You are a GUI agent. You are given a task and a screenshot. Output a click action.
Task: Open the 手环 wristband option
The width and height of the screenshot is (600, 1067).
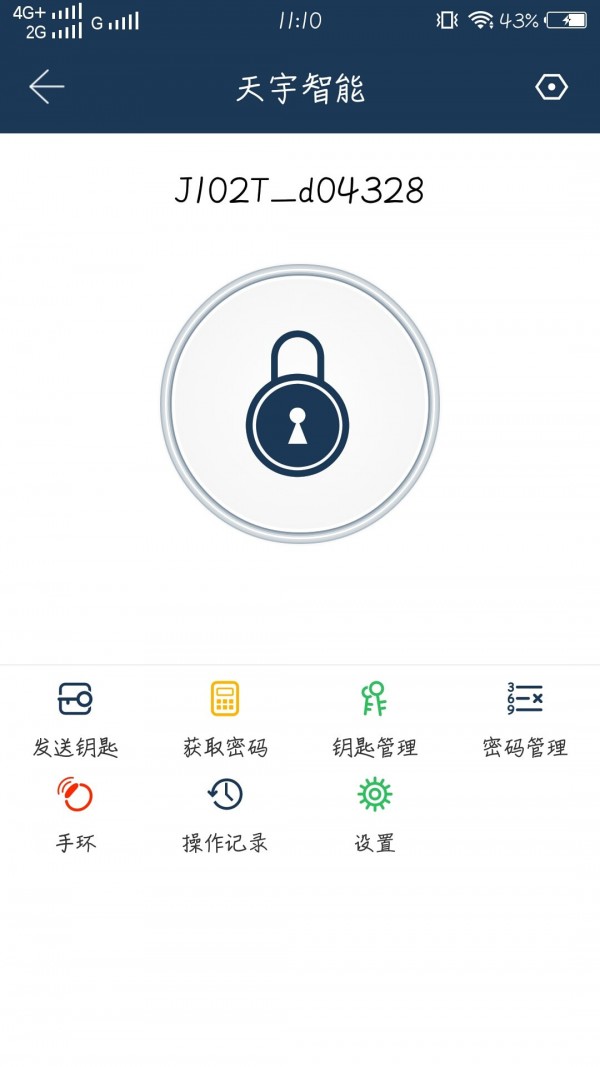[x=75, y=814]
